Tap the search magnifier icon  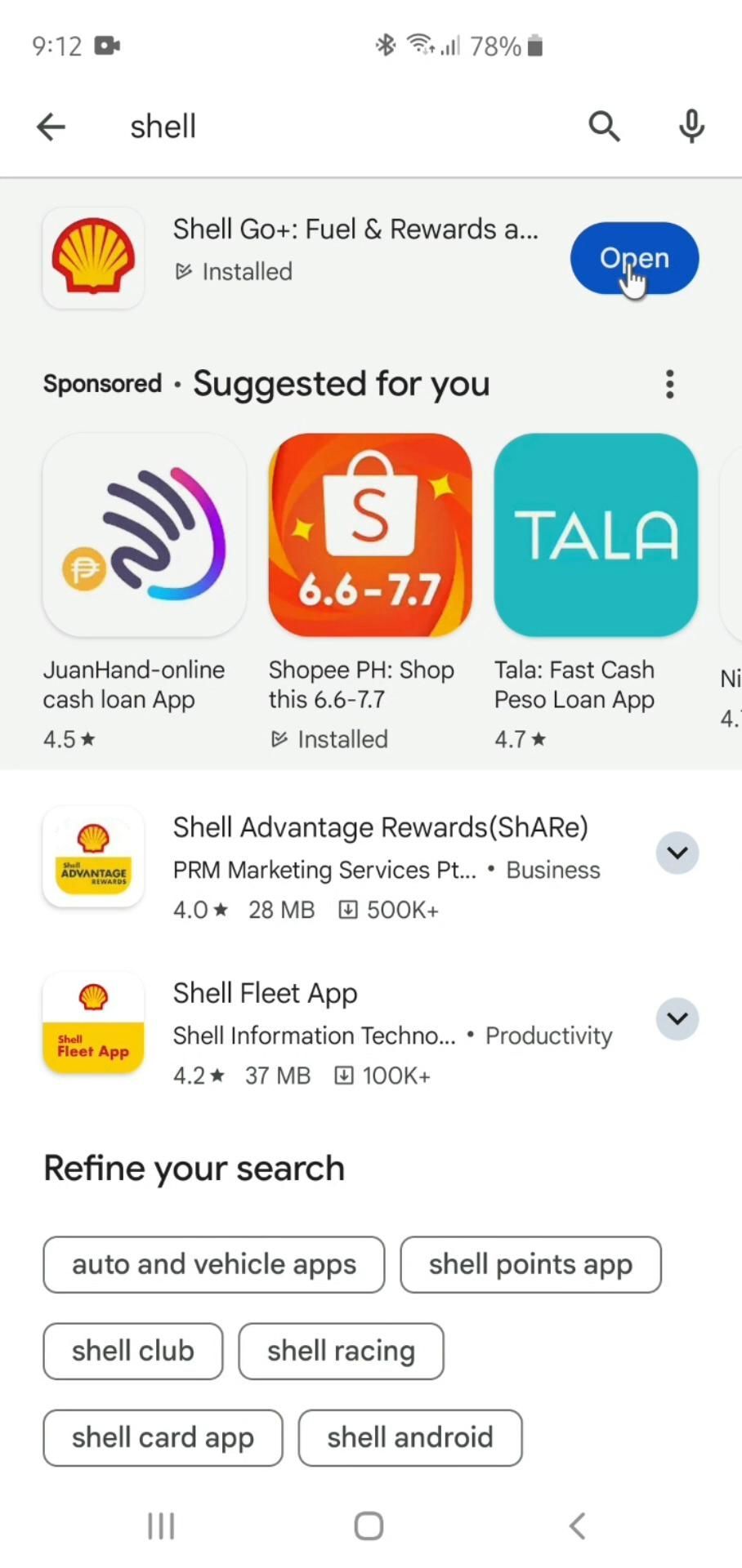point(604,127)
